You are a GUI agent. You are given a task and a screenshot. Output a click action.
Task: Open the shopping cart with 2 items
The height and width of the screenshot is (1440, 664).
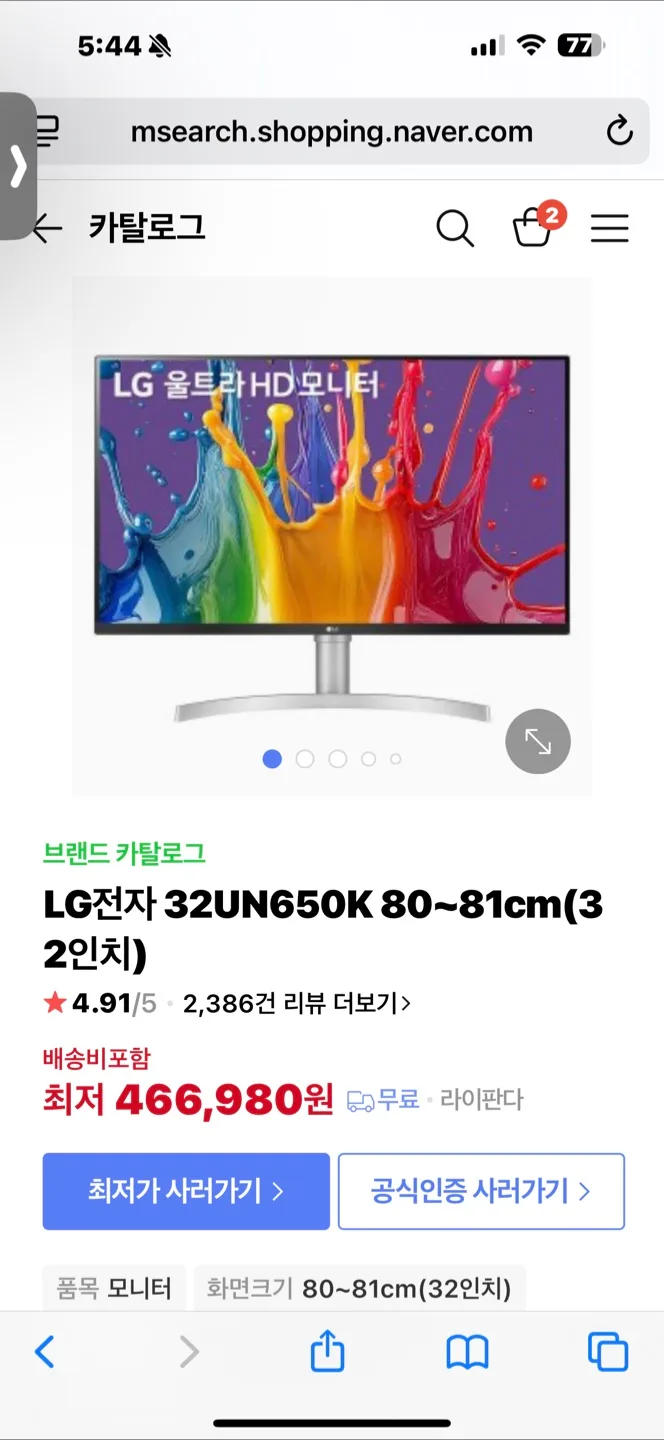pyautogui.click(x=533, y=227)
